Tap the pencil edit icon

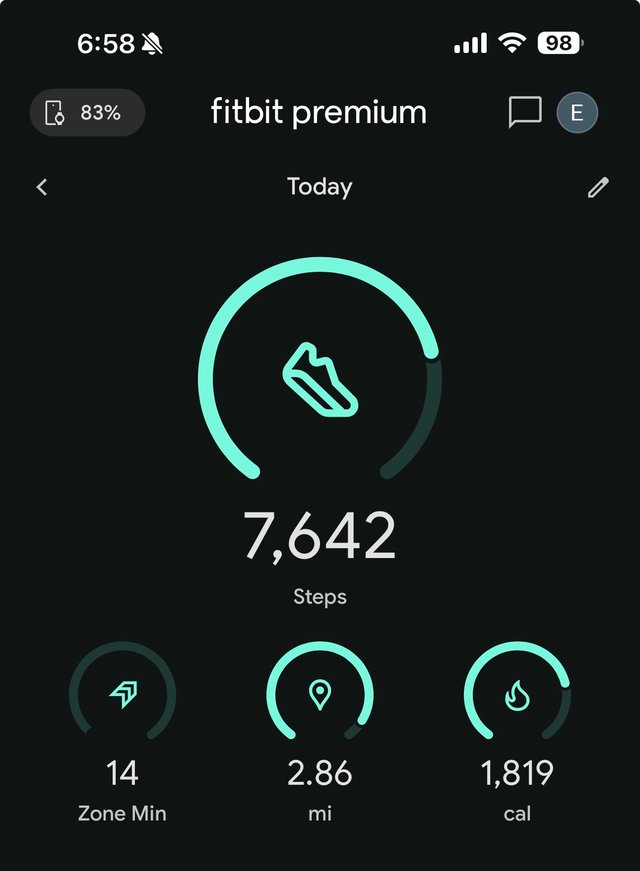click(x=598, y=187)
